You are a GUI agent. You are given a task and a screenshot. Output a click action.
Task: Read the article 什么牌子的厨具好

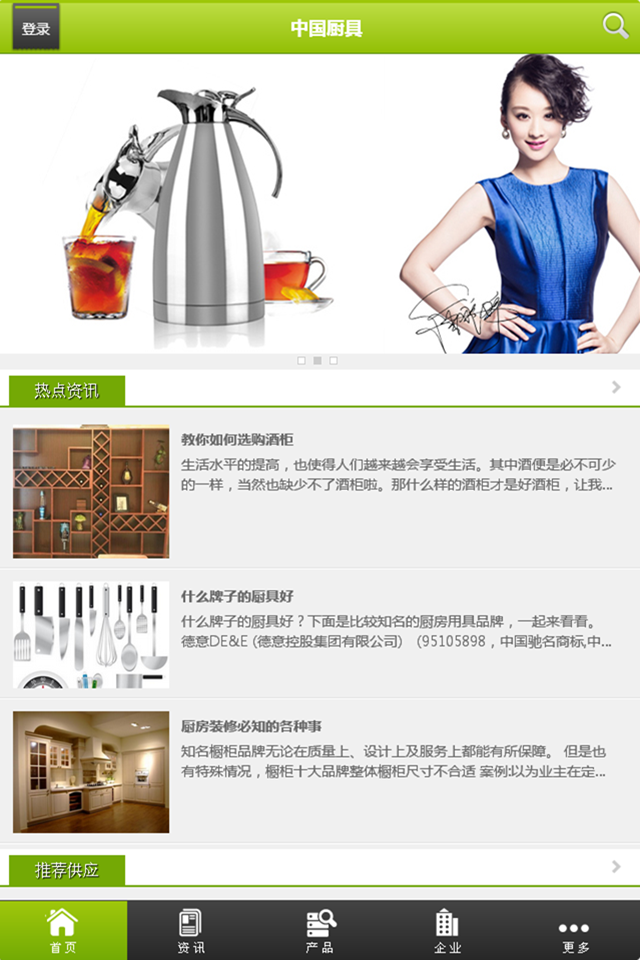pyautogui.click(x=237, y=597)
